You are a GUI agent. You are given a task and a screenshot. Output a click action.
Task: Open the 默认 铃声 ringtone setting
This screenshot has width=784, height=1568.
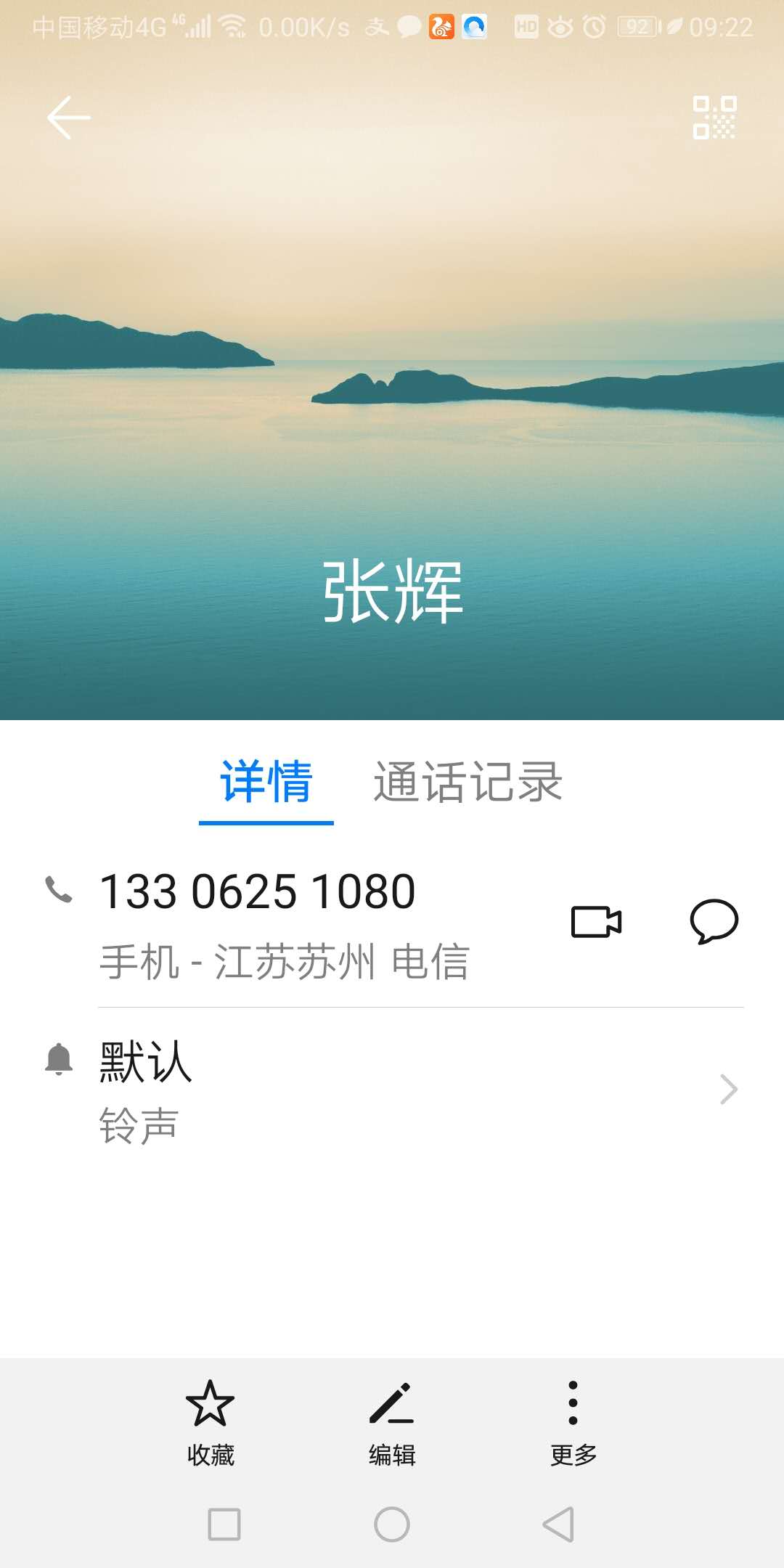coord(392,1090)
